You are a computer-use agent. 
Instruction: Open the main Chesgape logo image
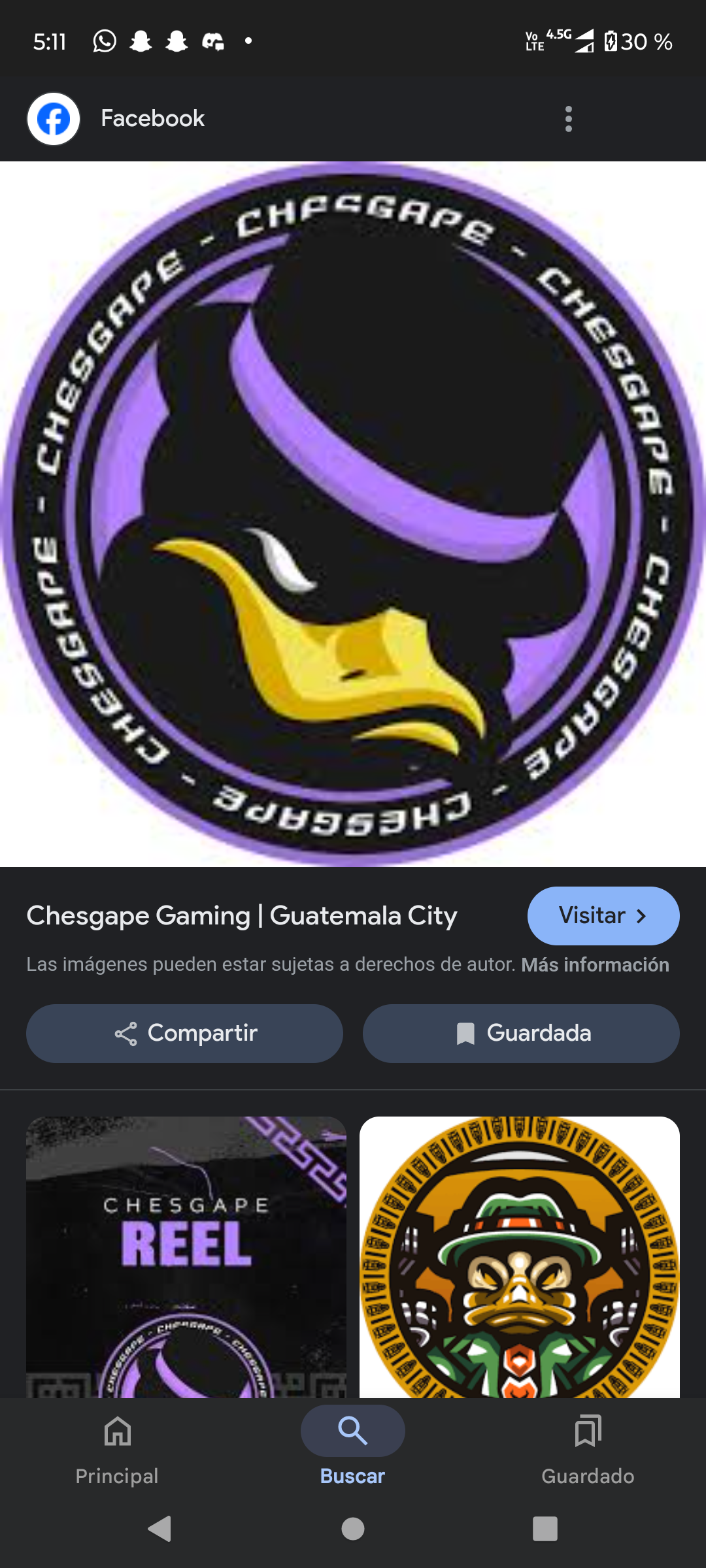point(353,514)
